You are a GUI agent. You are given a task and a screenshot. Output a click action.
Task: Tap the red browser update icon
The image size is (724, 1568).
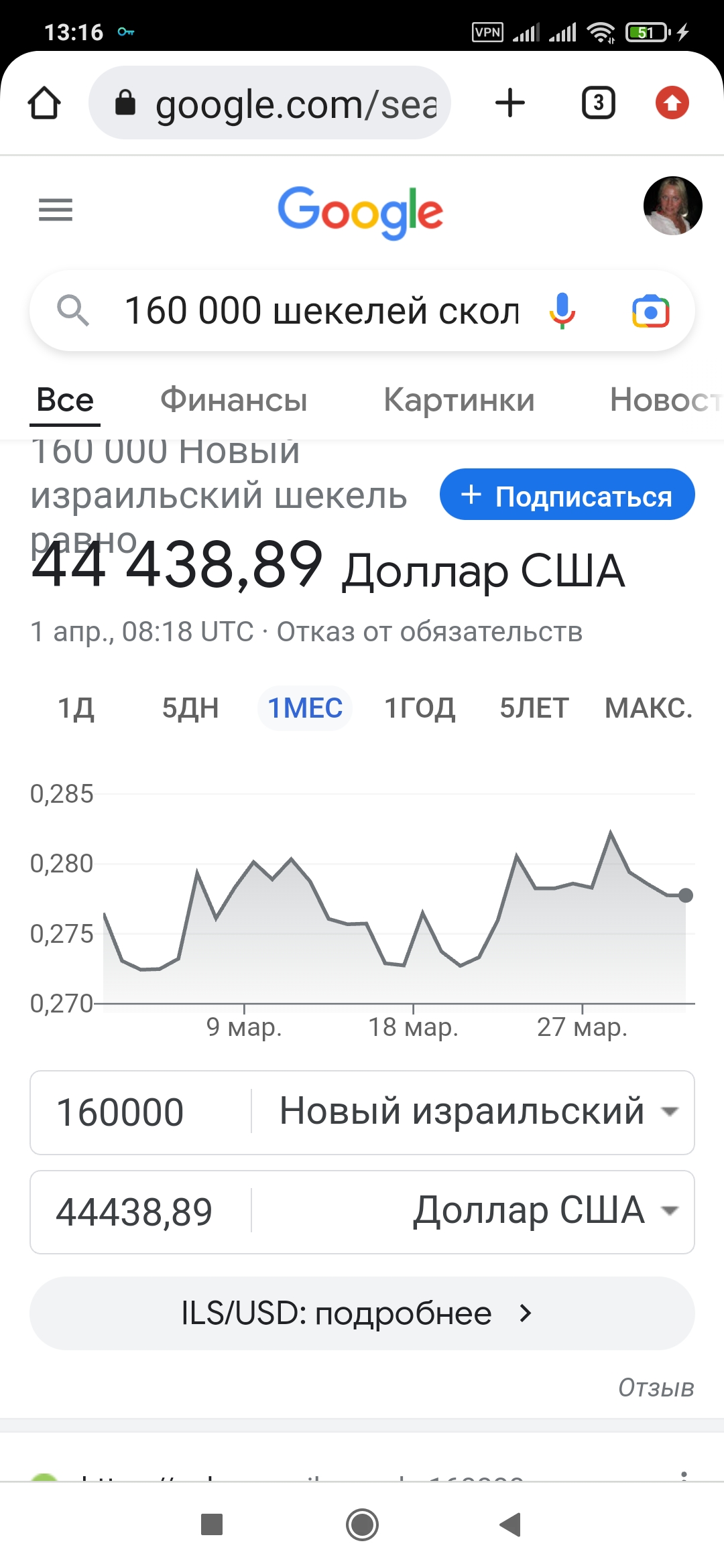[672, 103]
